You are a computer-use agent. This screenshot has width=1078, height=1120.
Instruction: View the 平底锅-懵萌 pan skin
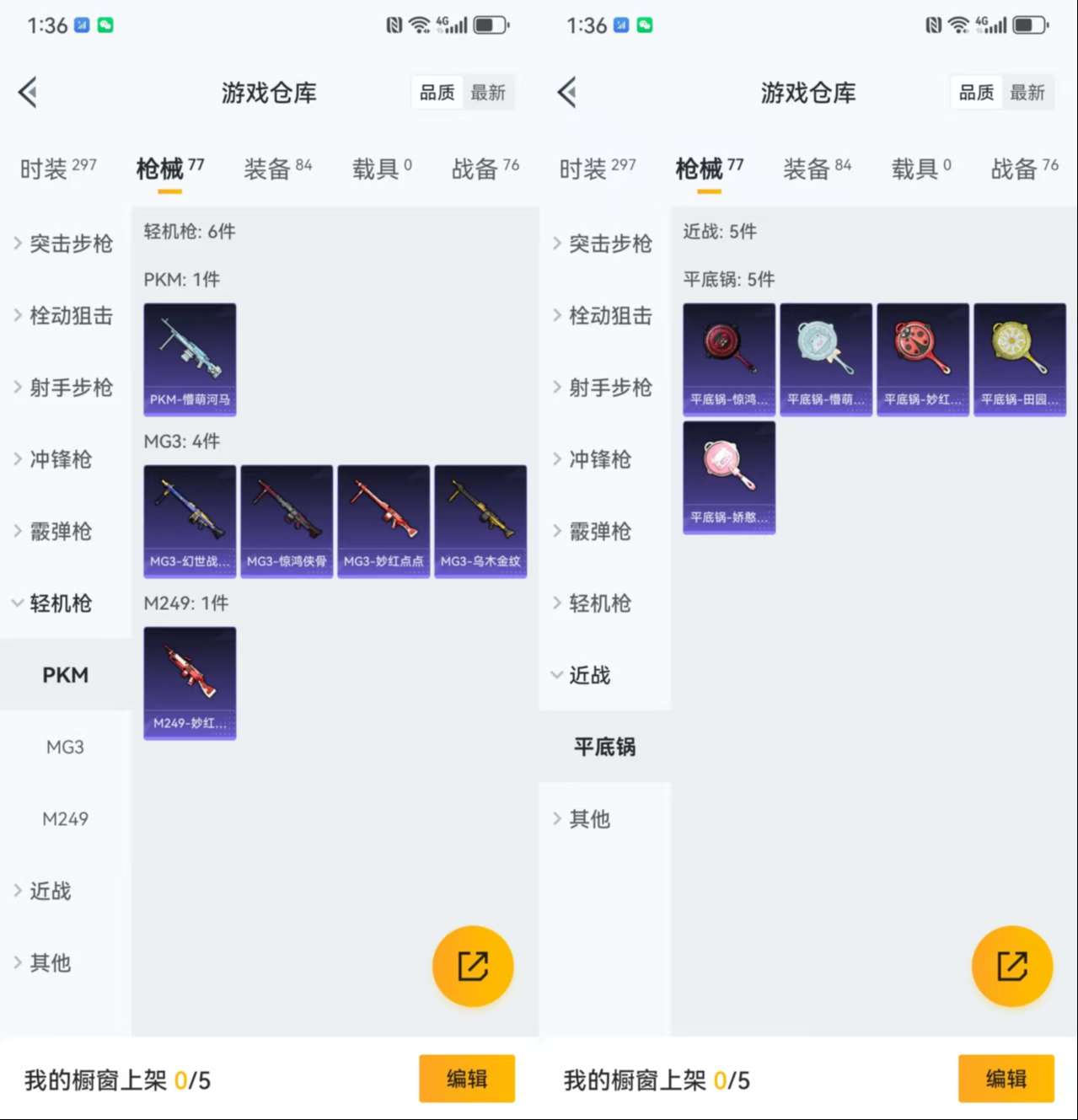[826, 359]
